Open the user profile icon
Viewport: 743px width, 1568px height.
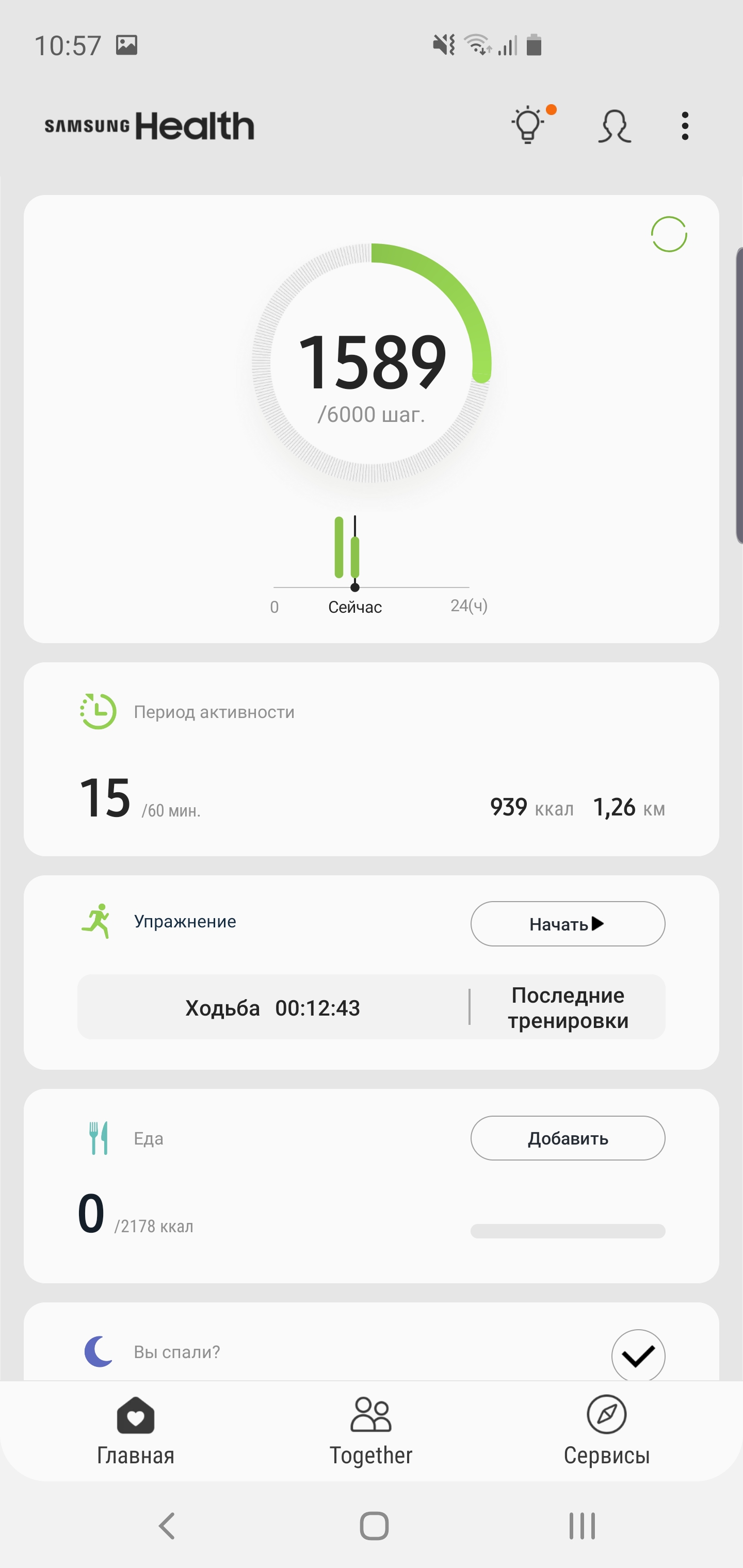coord(614,126)
